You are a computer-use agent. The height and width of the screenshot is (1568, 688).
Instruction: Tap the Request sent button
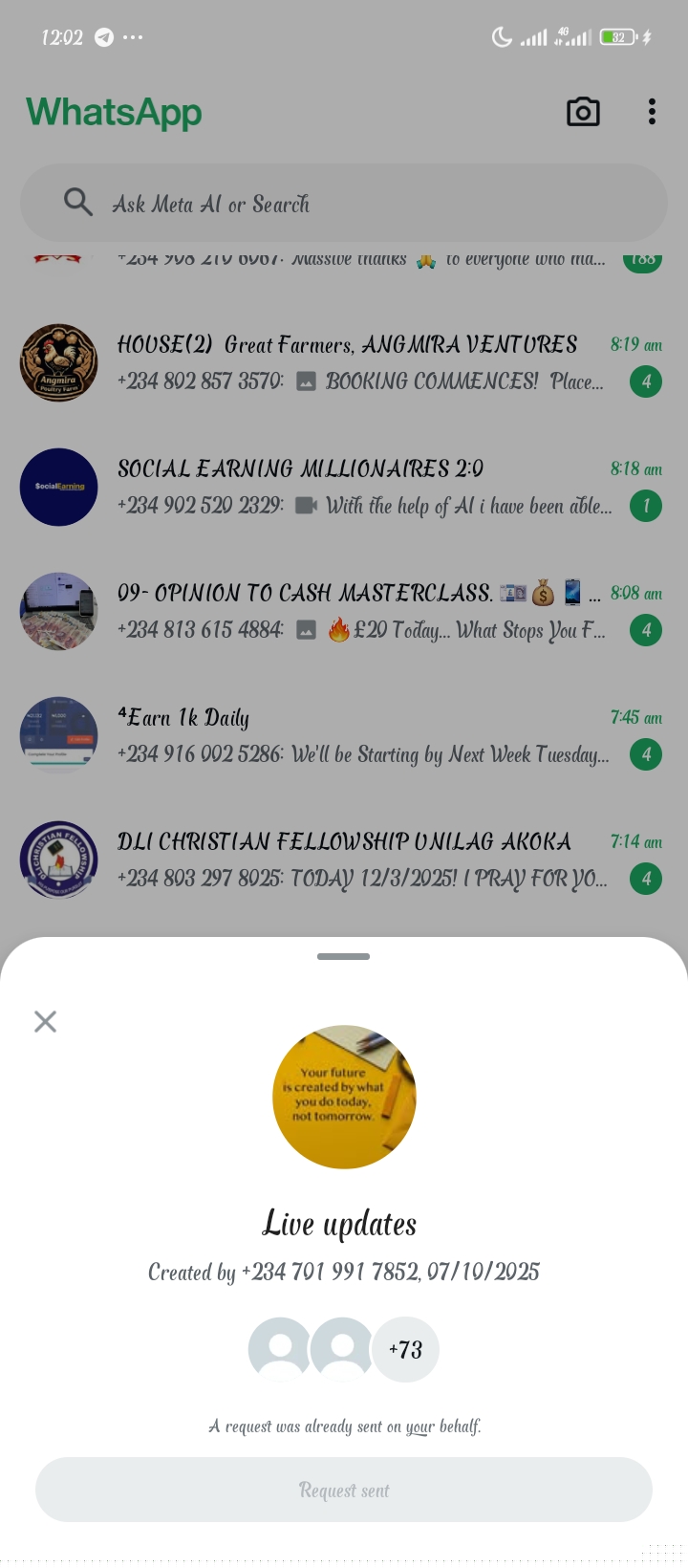pos(344,1490)
